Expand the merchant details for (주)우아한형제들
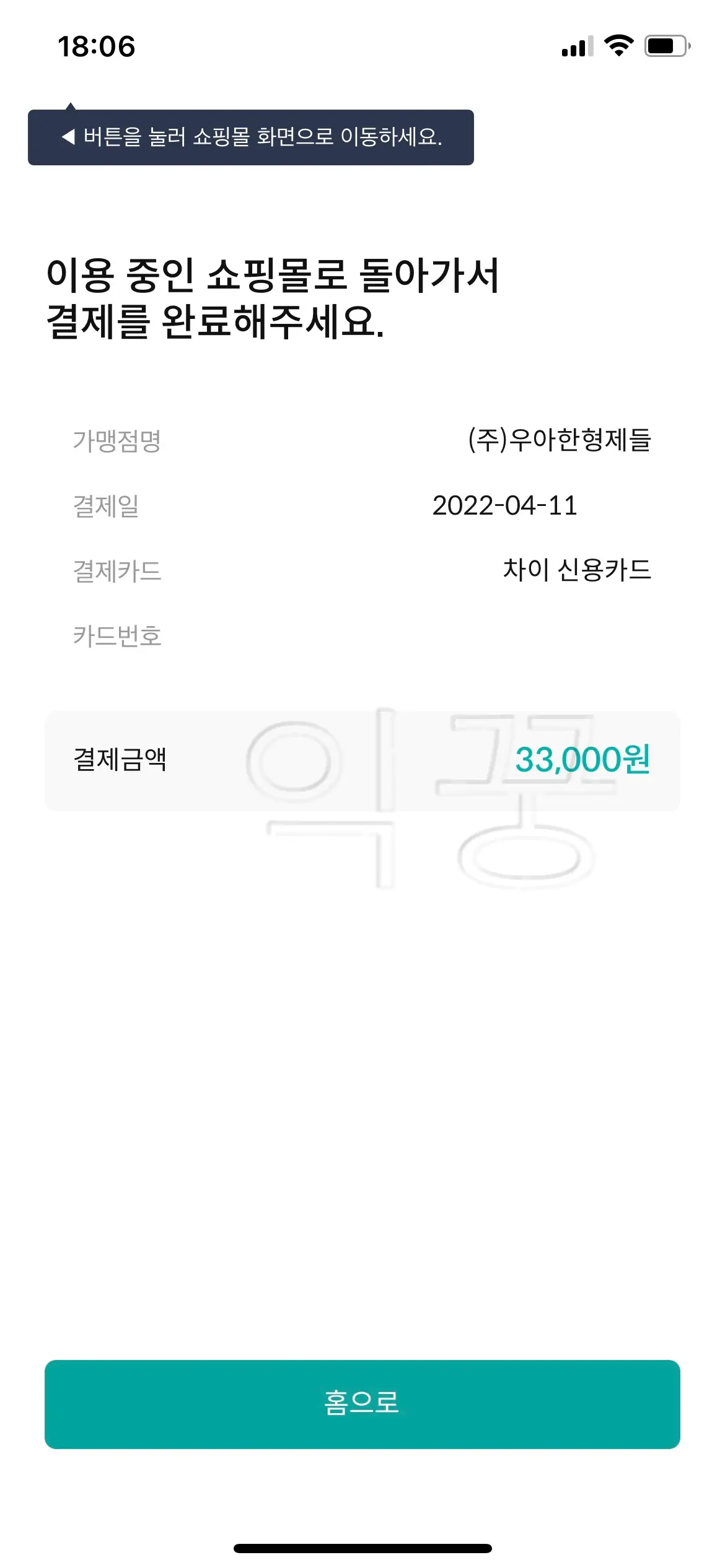The height and width of the screenshot is (1568, 725). (561, 441)
